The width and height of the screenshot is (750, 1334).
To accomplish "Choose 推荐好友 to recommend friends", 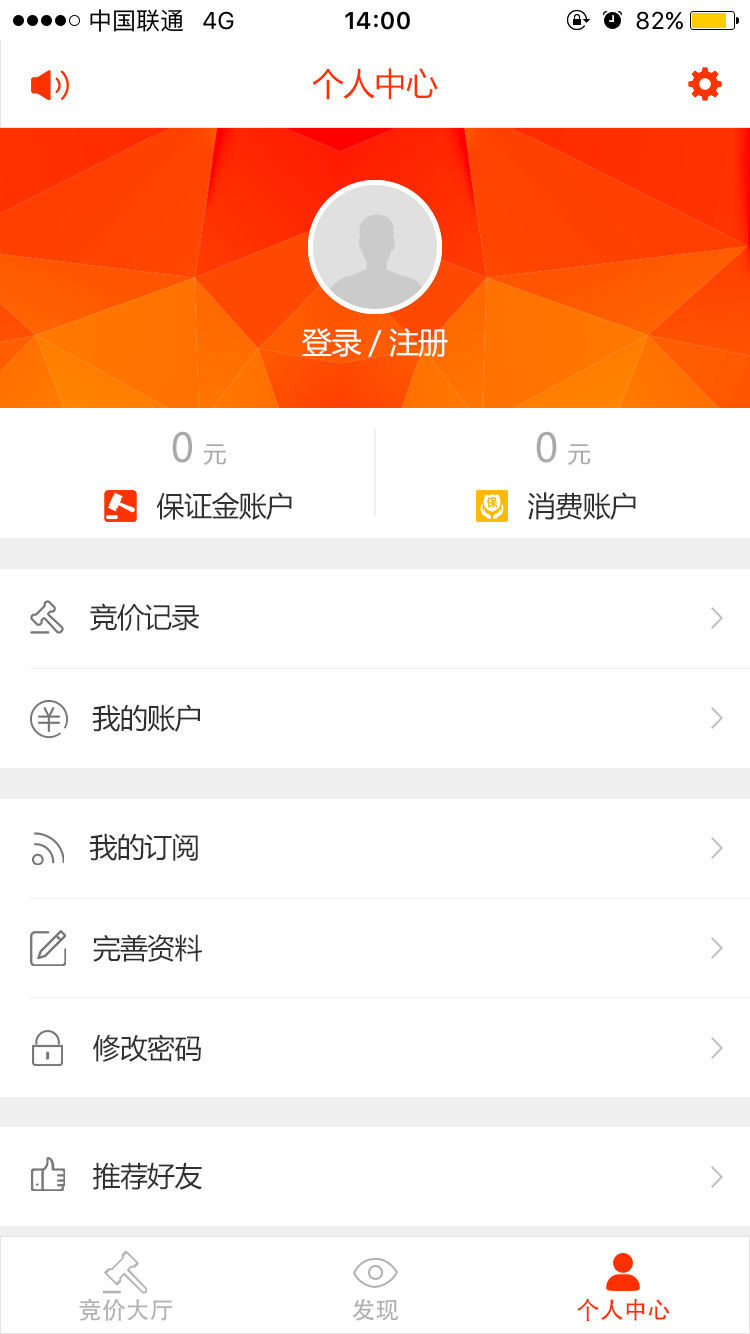I will pos(375,1176).
